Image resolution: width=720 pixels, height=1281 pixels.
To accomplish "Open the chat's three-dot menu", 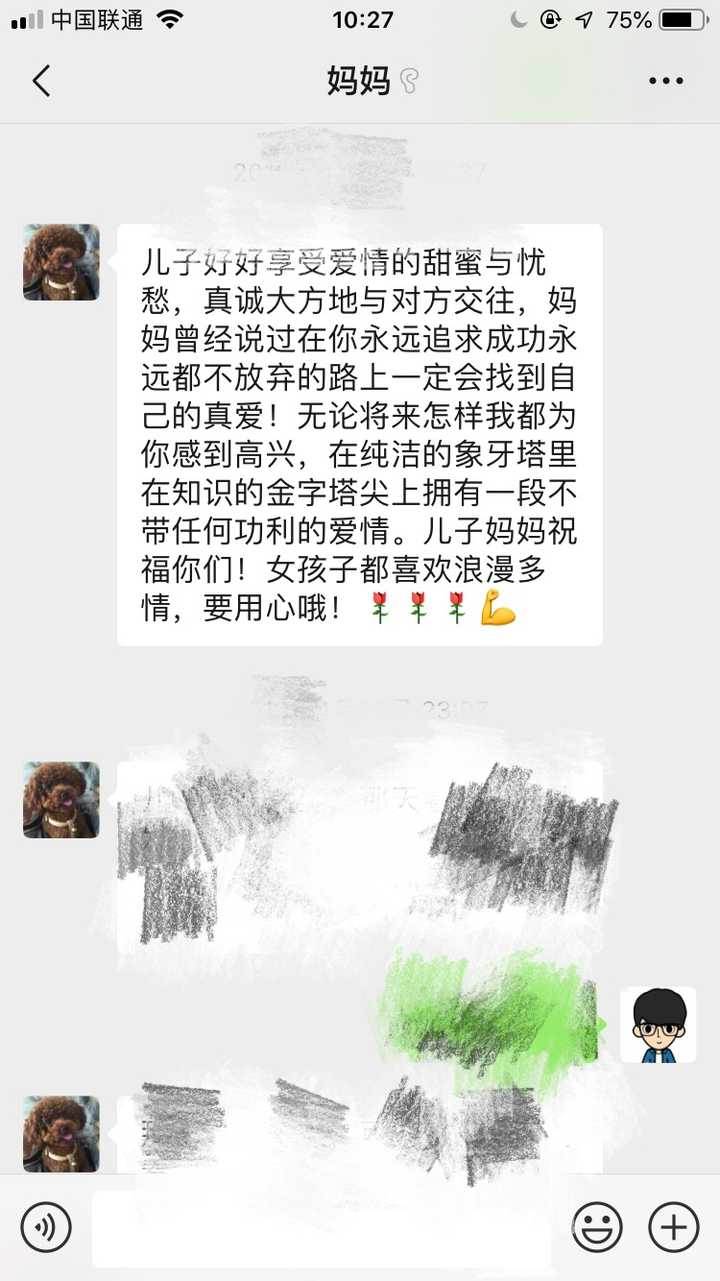I will 666,81.
